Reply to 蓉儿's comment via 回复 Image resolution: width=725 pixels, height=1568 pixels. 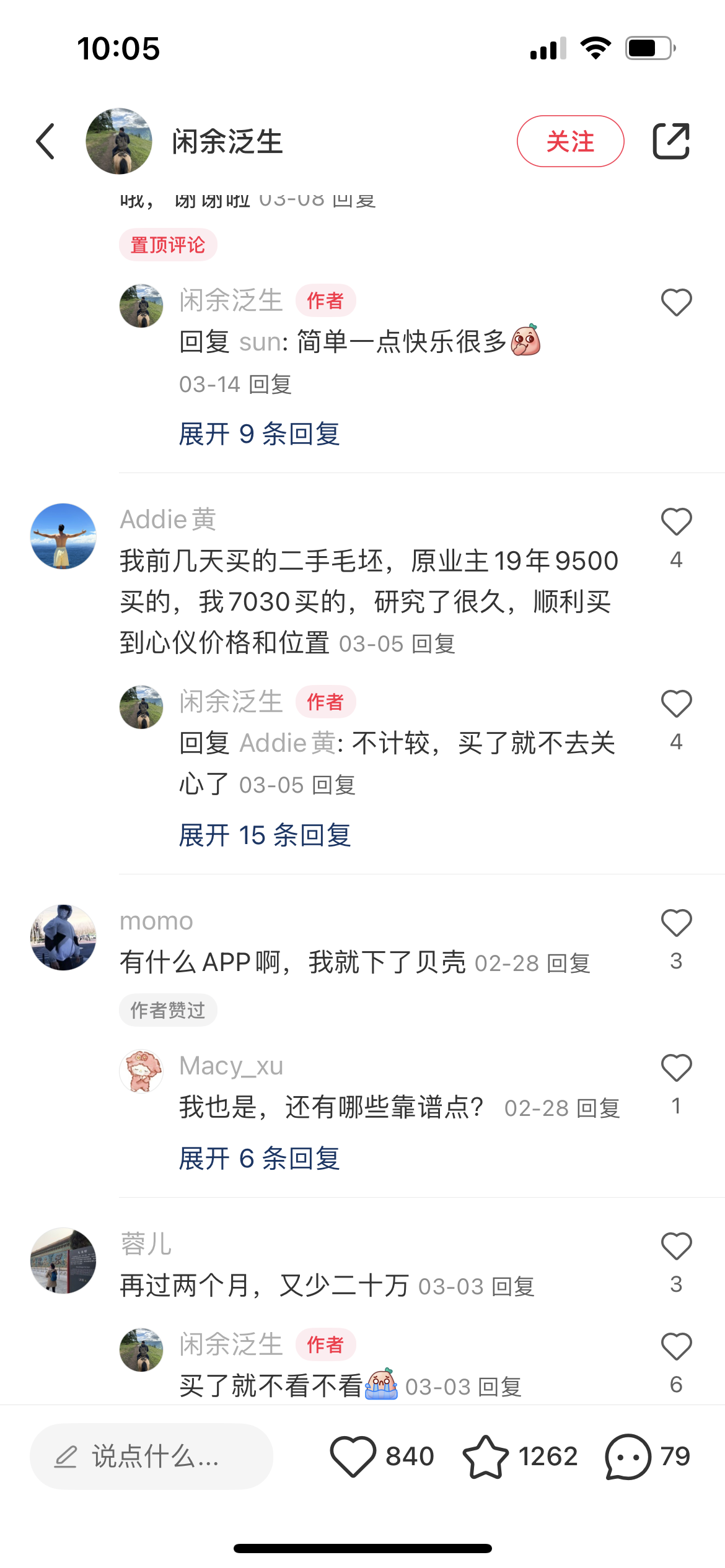(512, 1287)
